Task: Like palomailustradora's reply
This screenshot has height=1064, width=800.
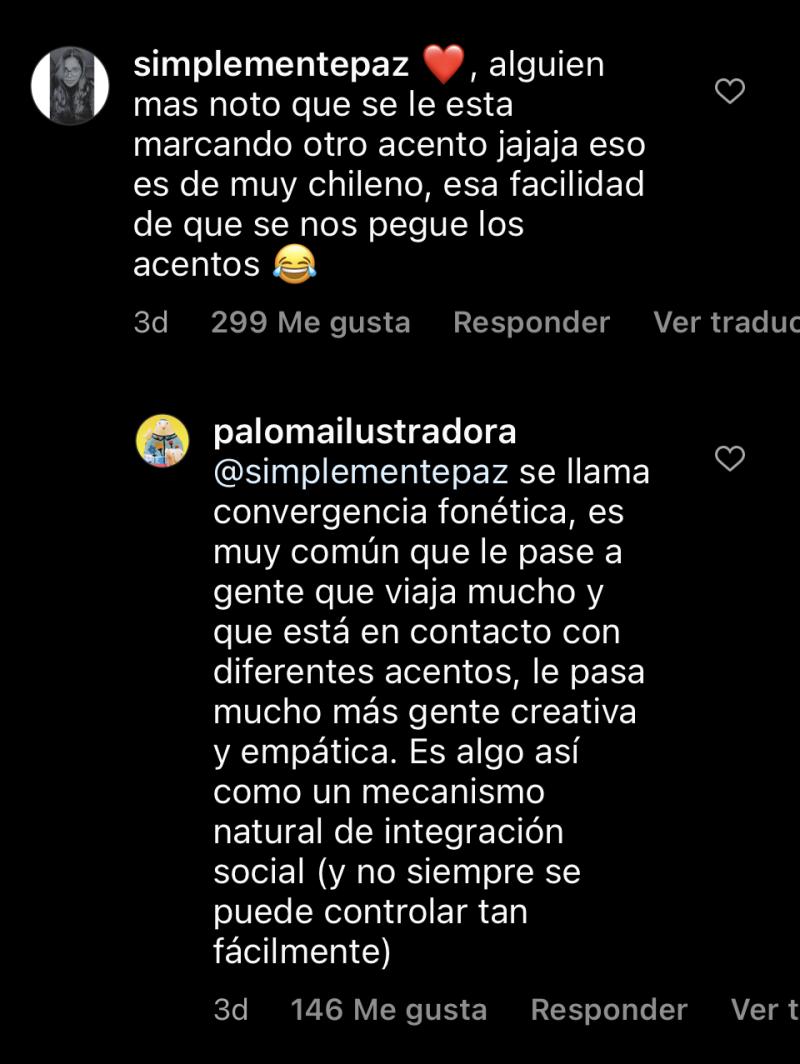Action: pyautogui.click(x=731, y=459)
